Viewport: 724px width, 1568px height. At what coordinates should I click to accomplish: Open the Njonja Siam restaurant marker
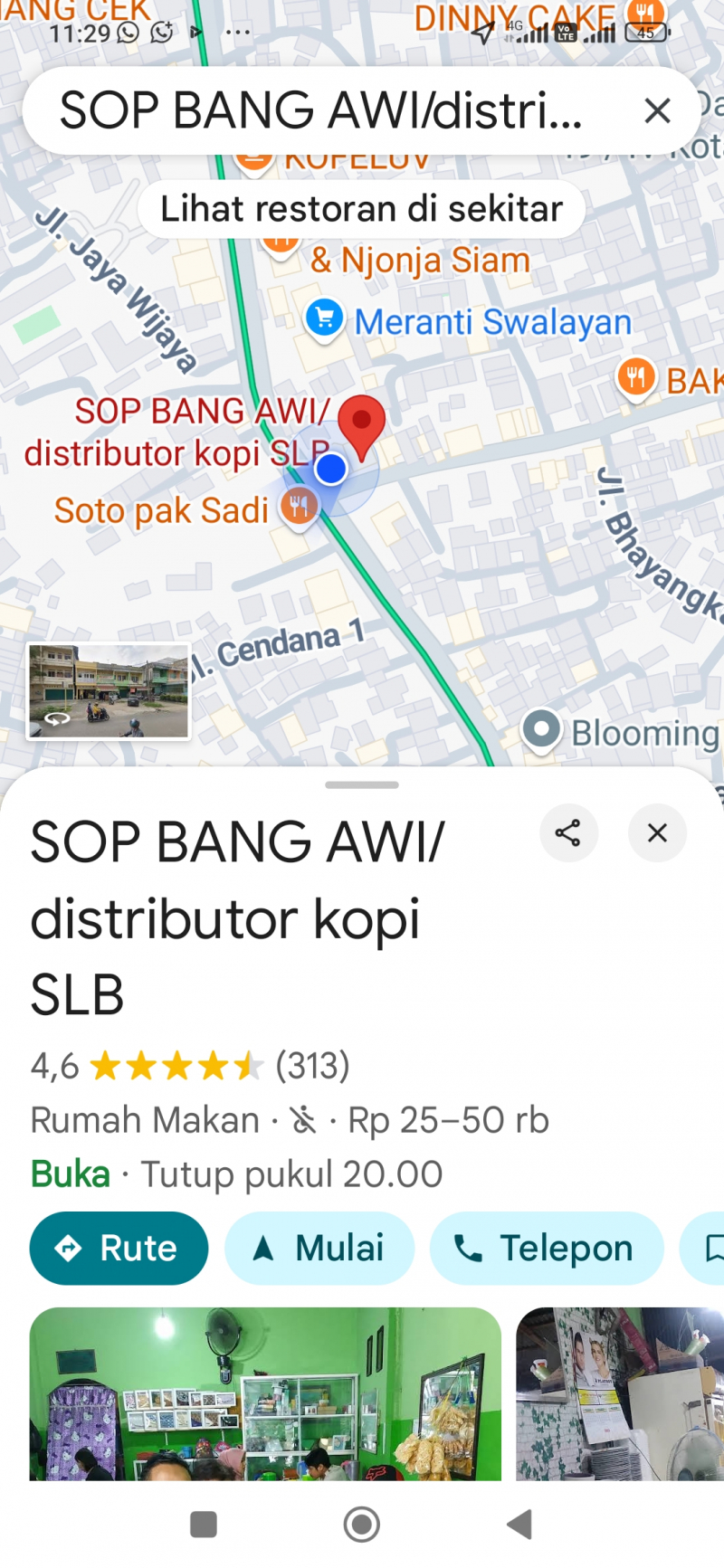pos(281,241)
